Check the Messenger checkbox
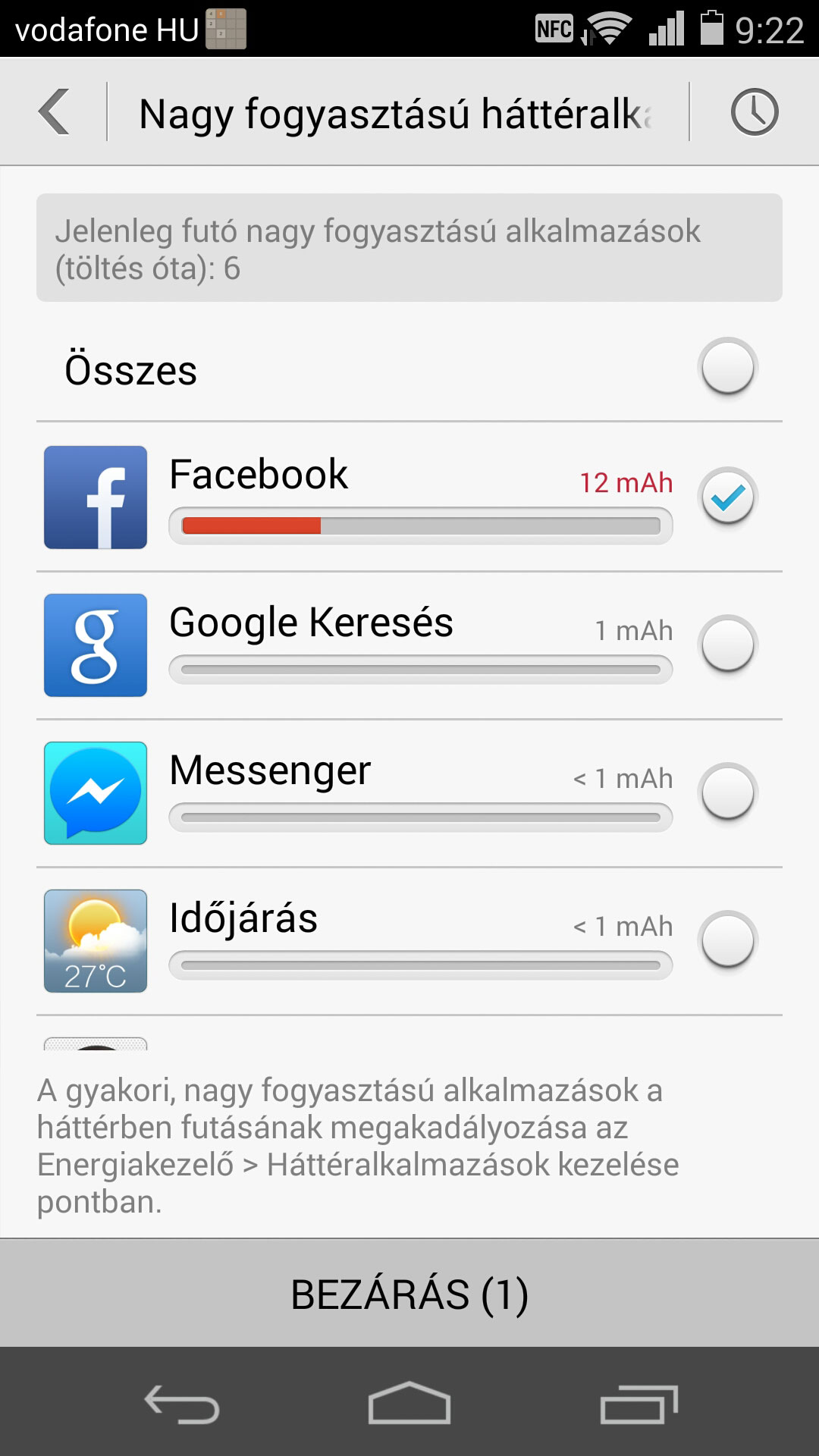The width and height of the screenshot is (819, 1456). pyautogui.click(x=728, y=792)
